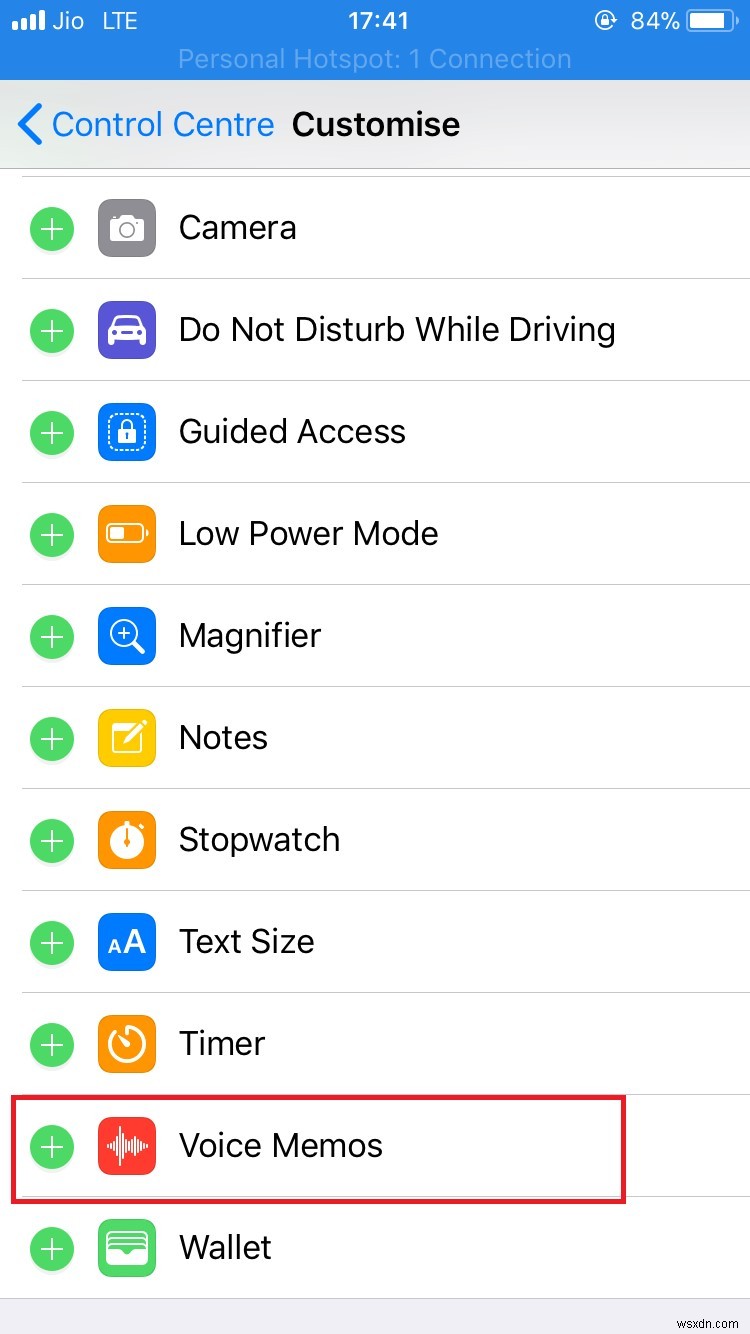Image resolution: width=750 pixels, height=1334 pixels.
Task: Add Wallet with its green plus button
Action: 52,1249
